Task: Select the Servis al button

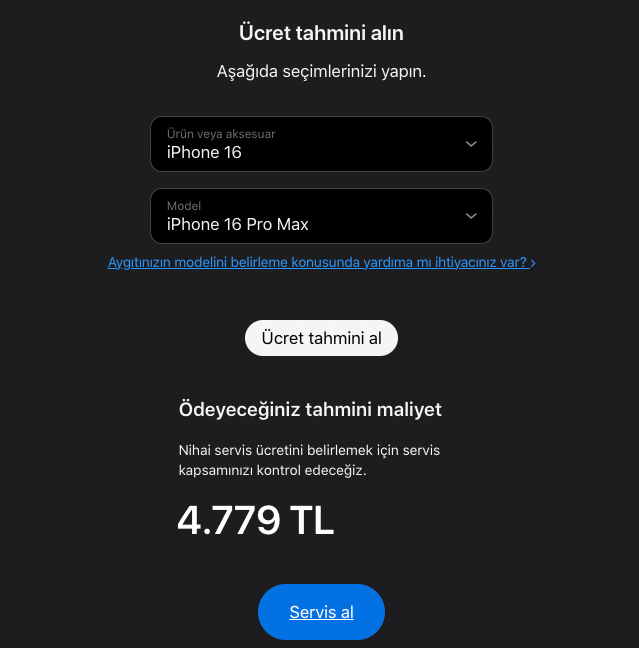Action: coord(321,612)
